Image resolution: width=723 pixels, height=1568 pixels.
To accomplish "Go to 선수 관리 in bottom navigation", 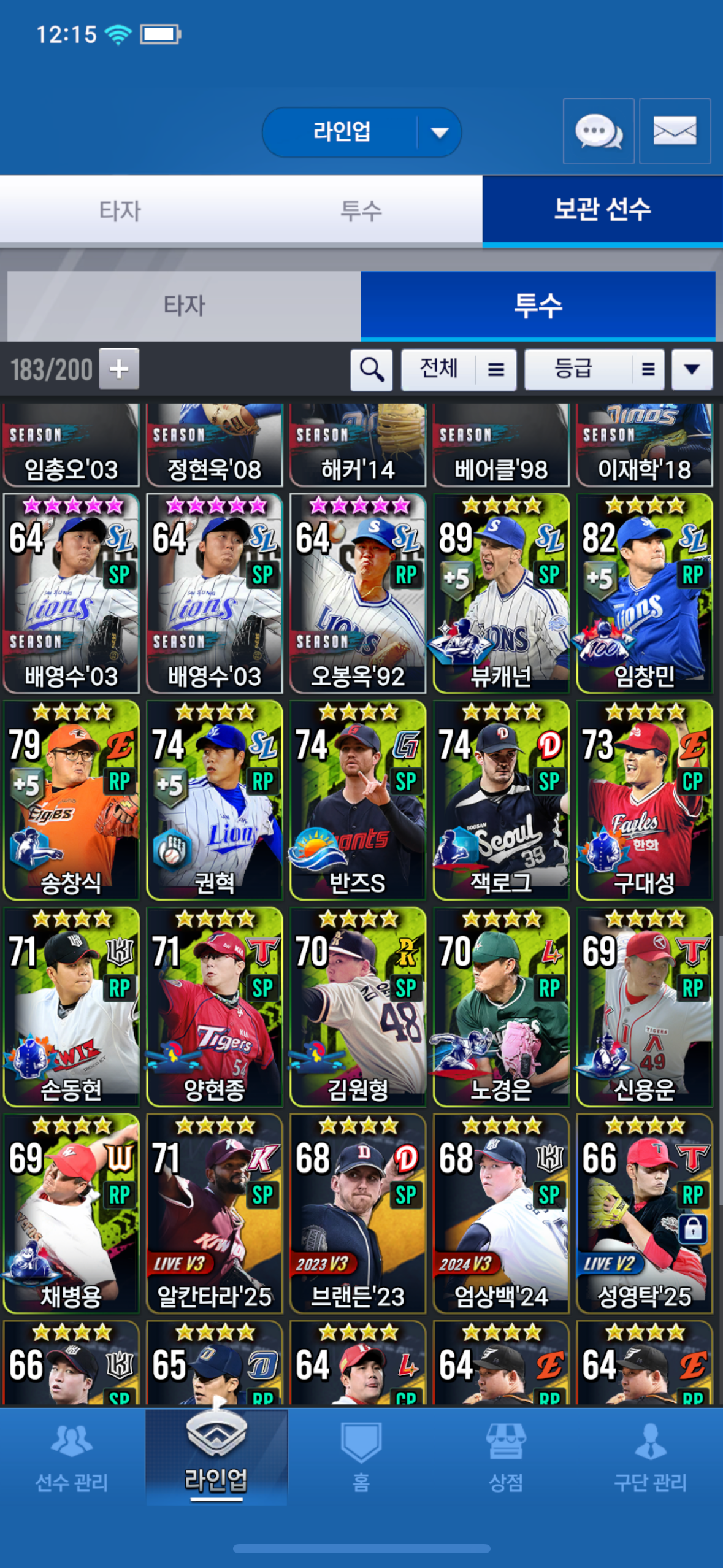I will pyautogui.click(x=72, y=1459).
